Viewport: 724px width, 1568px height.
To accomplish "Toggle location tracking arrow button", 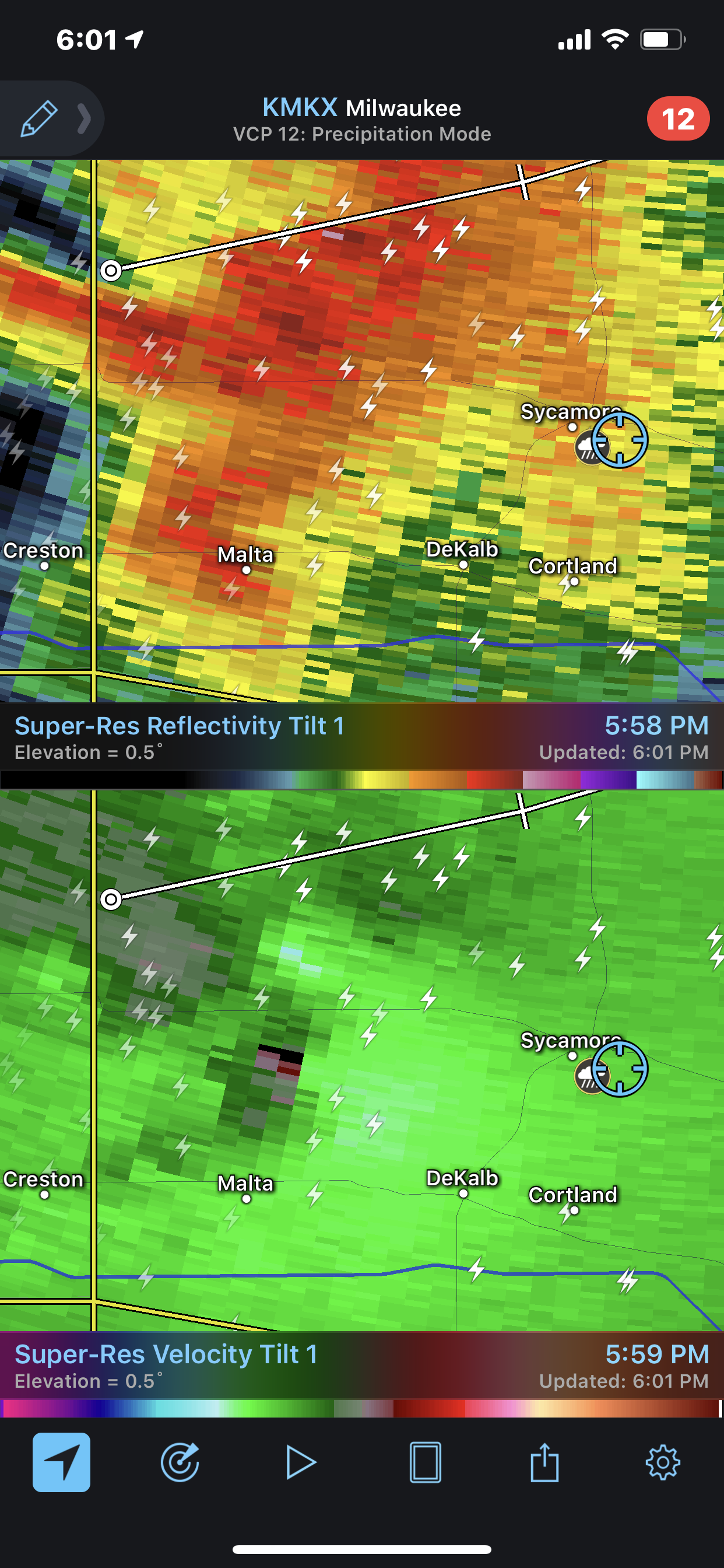I will point(61,1461).
